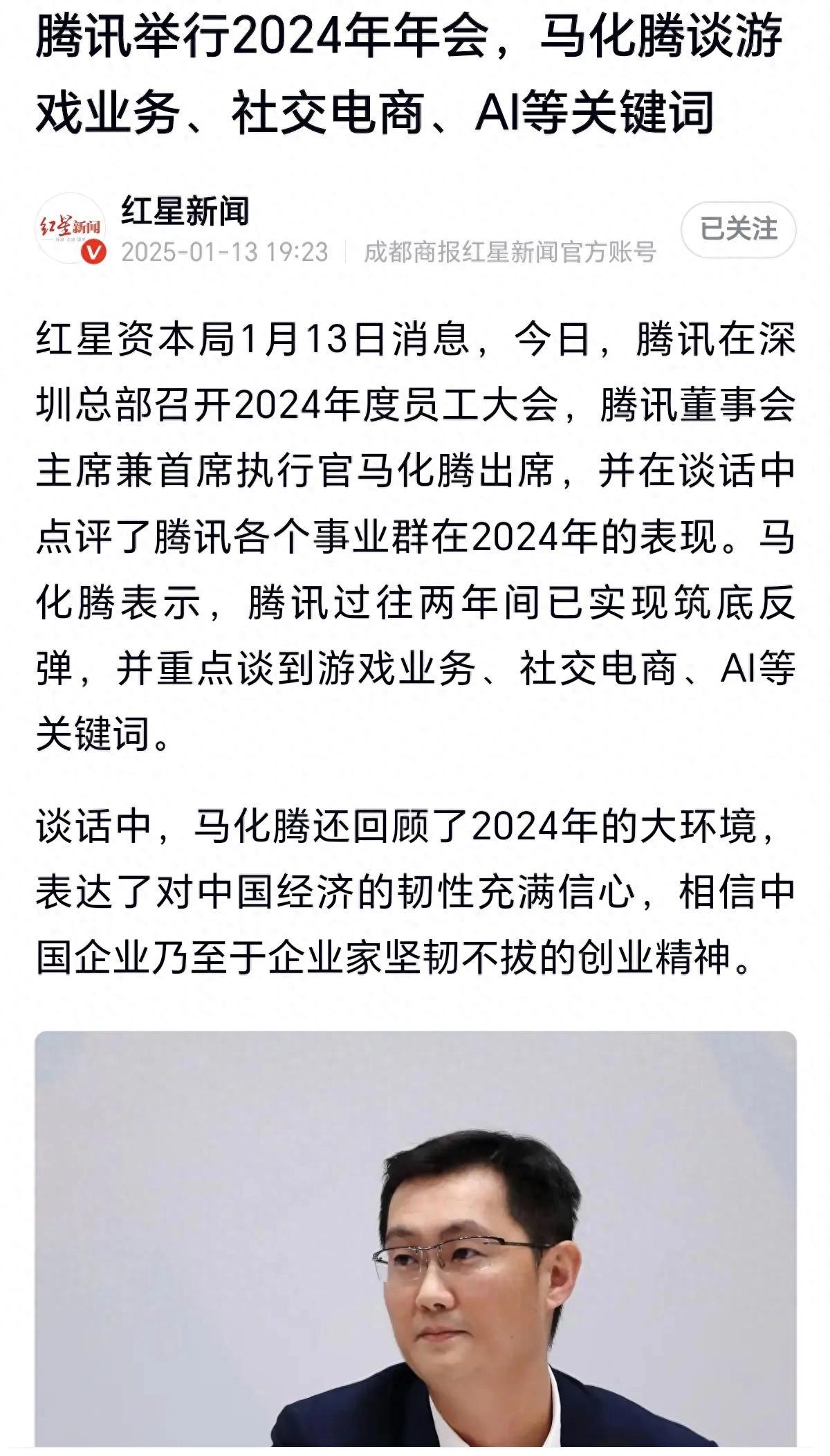Viewport: 830px width, 1456px height.
Task: Open the 红星新闻 account avatar
Action: tap(71, 228)
